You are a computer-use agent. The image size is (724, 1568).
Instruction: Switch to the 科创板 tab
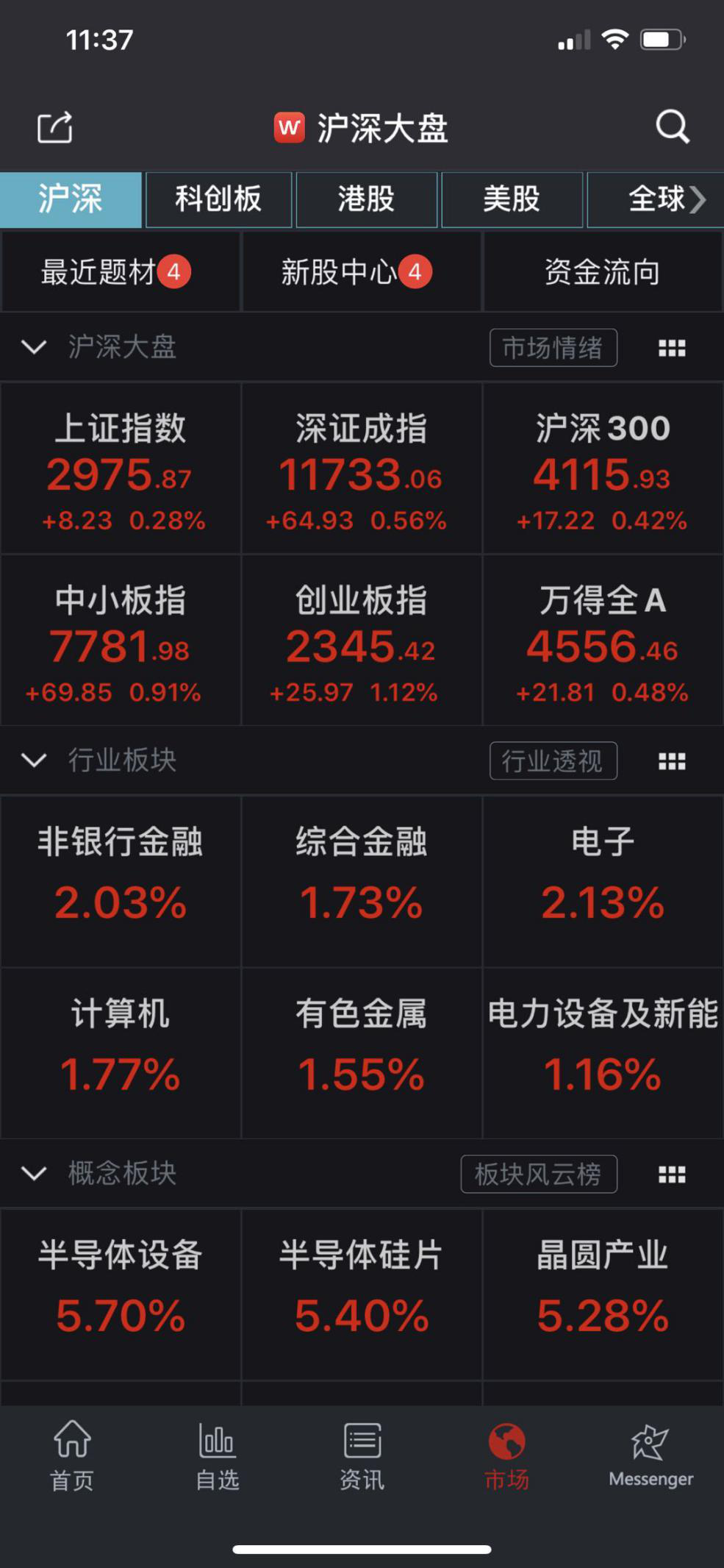click(218, 199)
